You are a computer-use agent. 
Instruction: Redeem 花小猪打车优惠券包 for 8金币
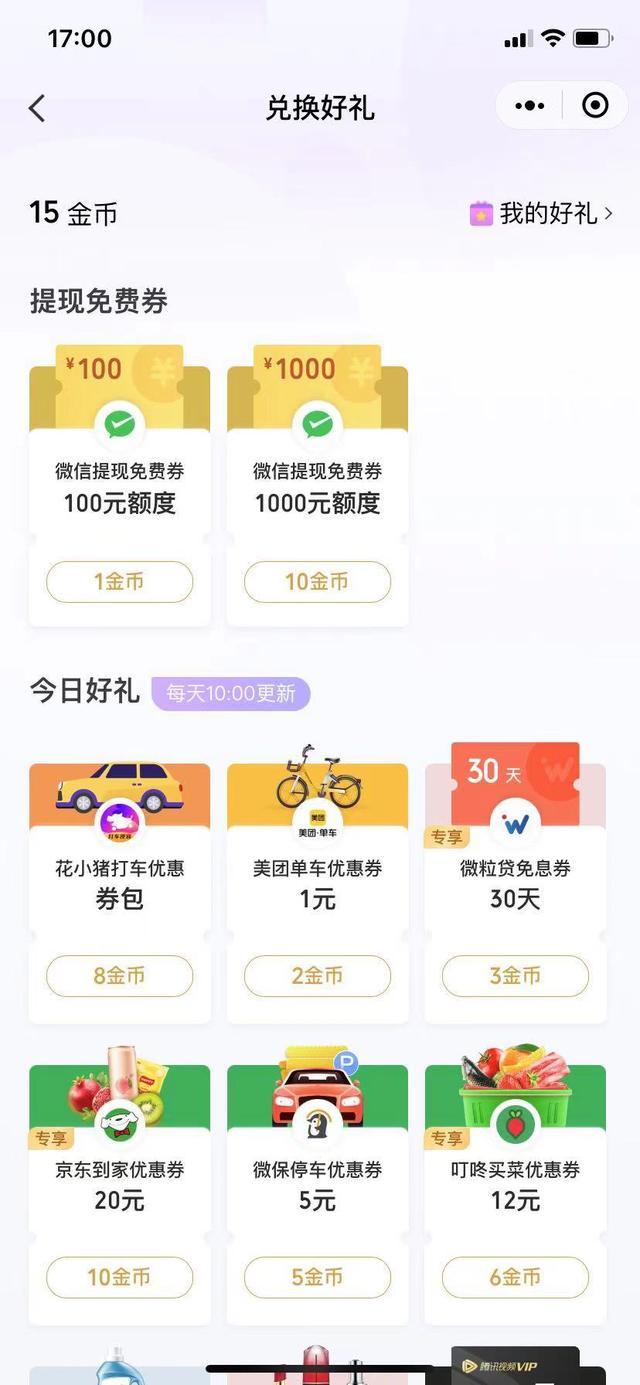click(x=119, y=976)
